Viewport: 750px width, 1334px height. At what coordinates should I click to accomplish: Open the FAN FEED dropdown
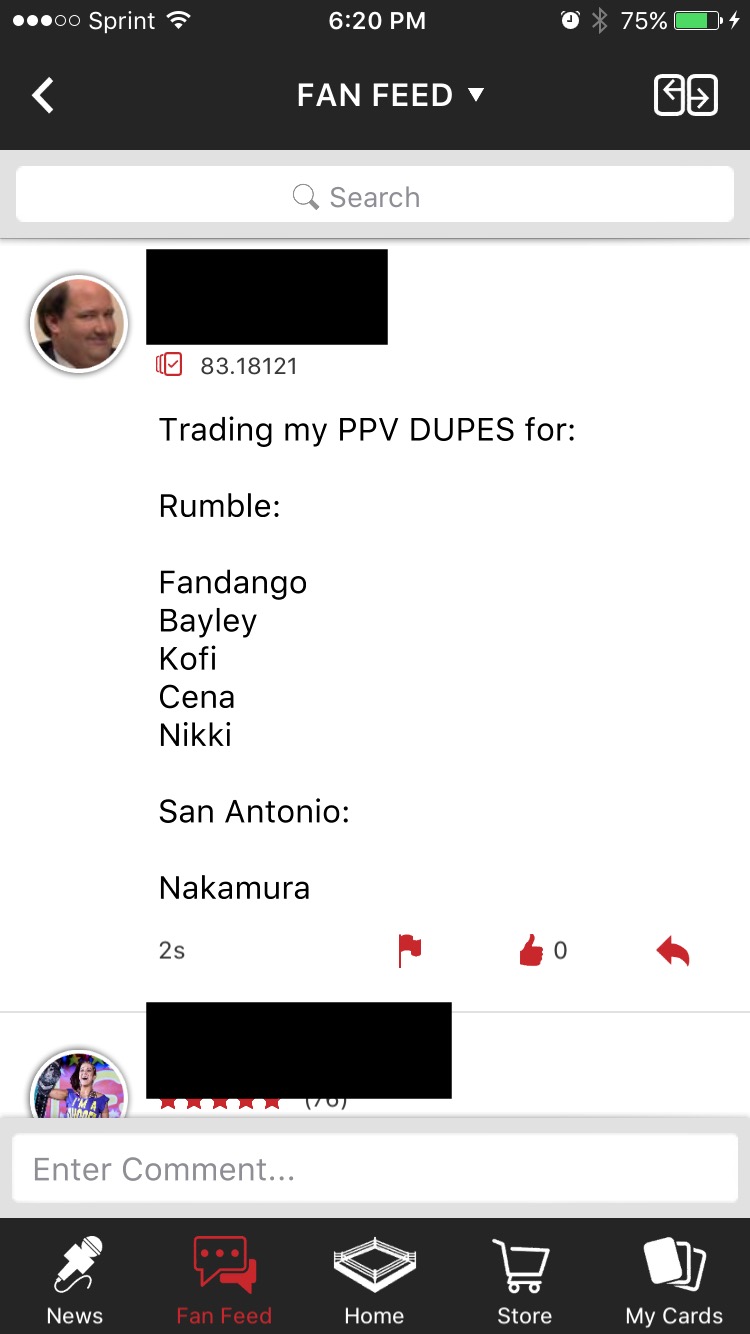(390, 96)
